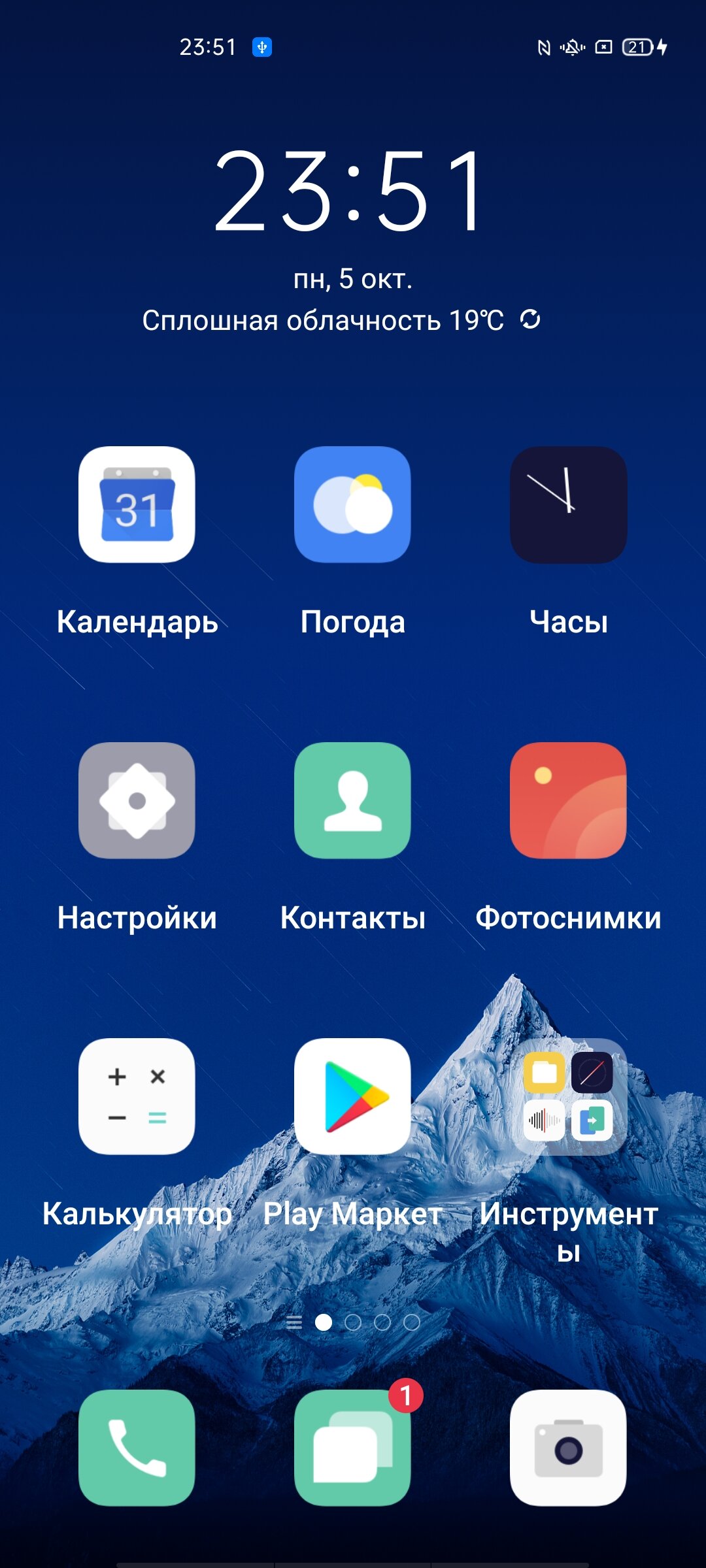Refresh the weather widget
Viewport: 706px width, 1568px height.
(530, 319)
